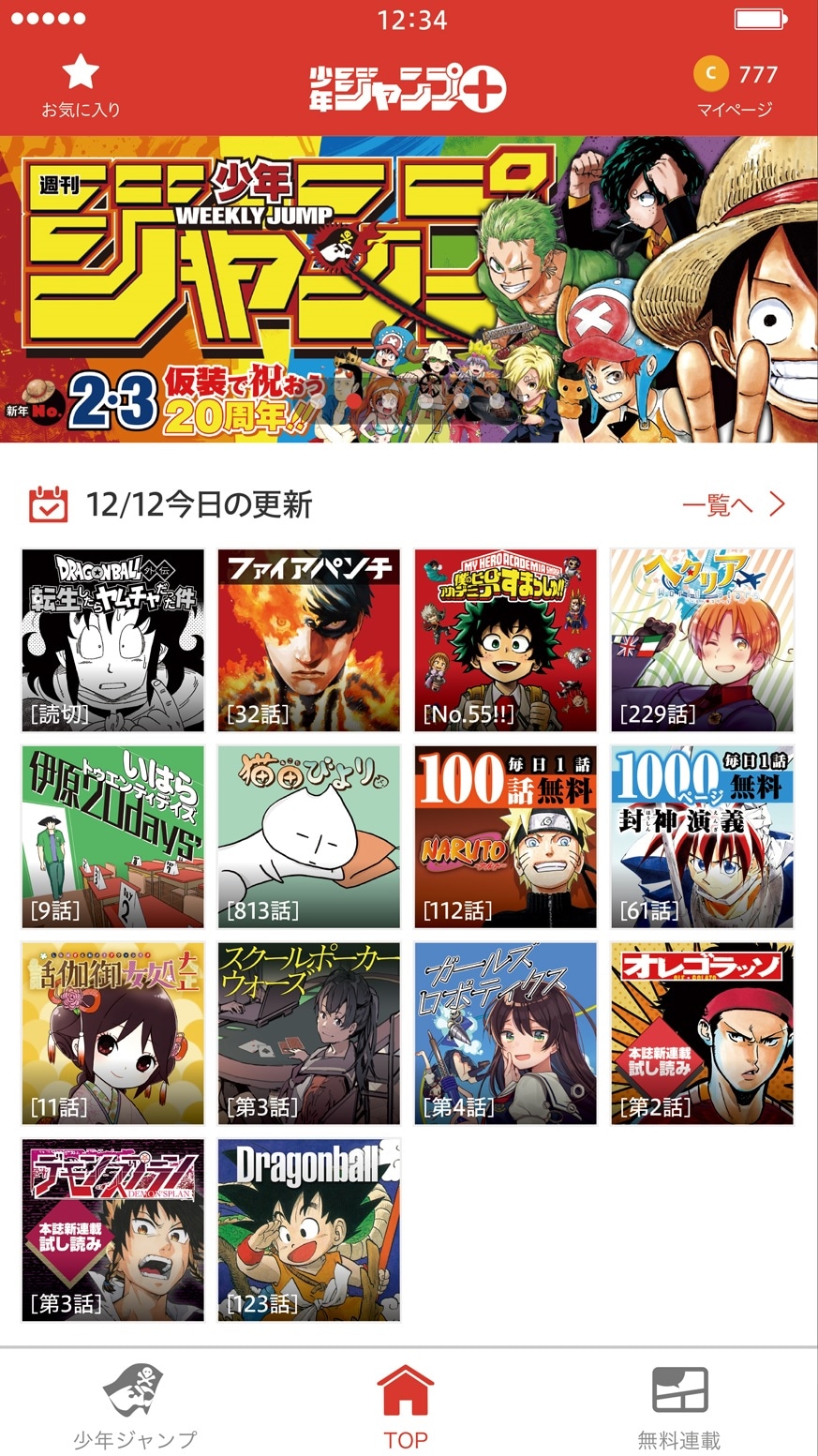Open お気に入り favorites star
The height and width of the screenshot is (1456, 818).
coord(81,85)
